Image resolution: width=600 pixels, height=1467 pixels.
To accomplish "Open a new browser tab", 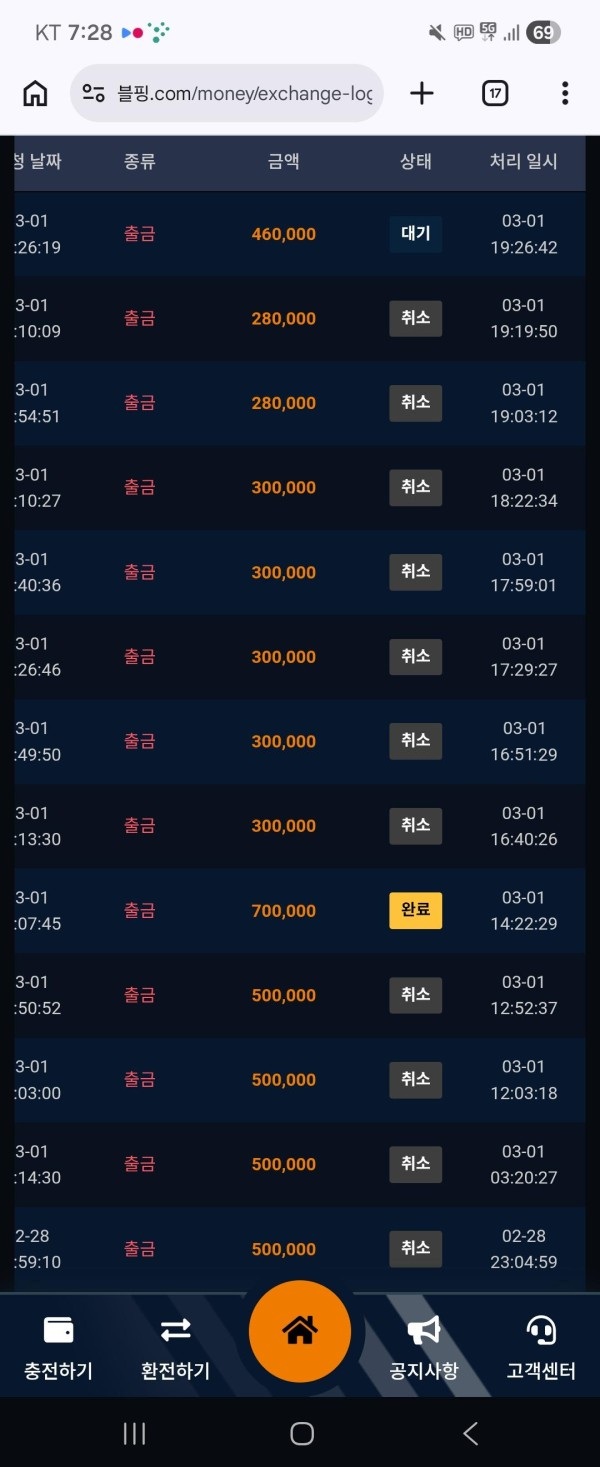I will pos(422,94).
